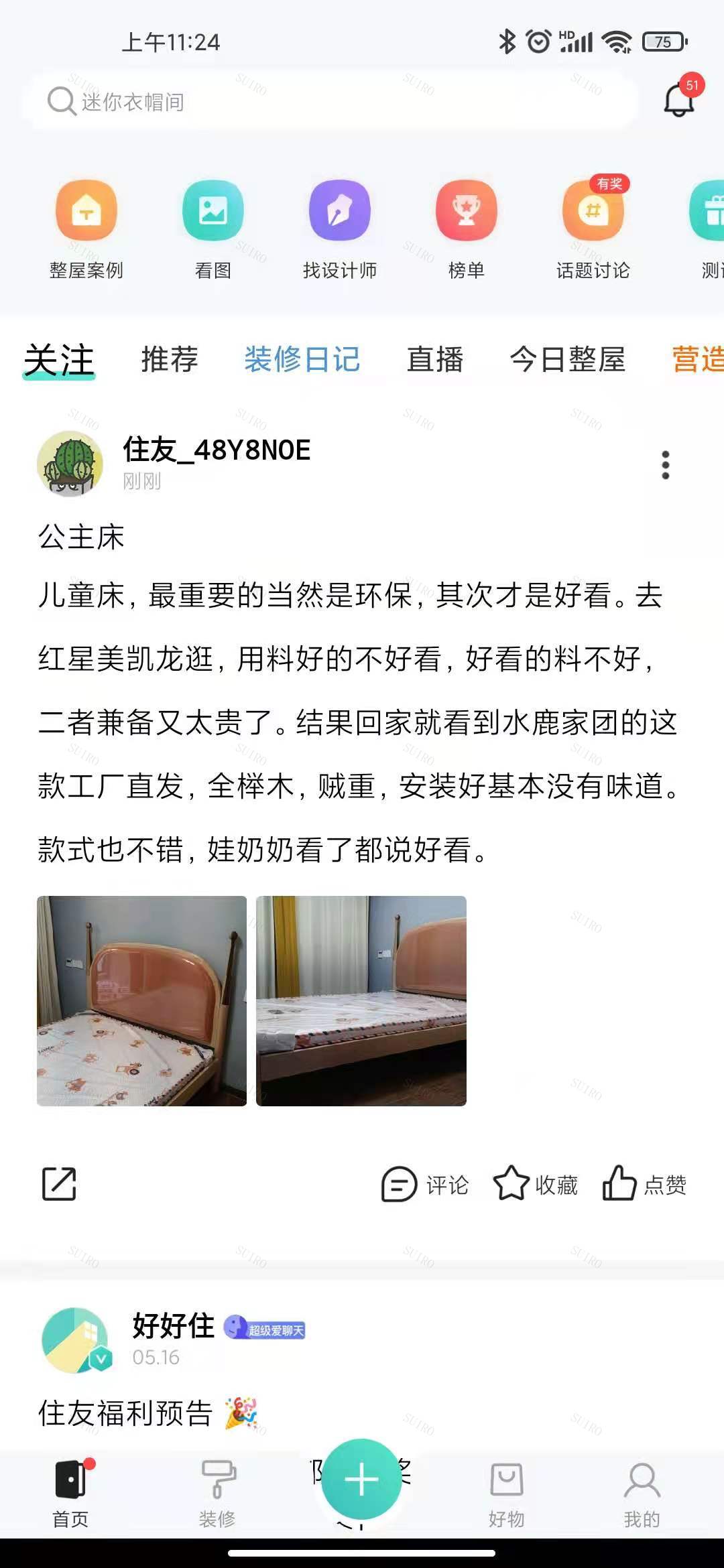724x1568 pixels.
Task: Tap 收藏 to bookmark the 公主床 post
Action: click(x=536, y=1185)
